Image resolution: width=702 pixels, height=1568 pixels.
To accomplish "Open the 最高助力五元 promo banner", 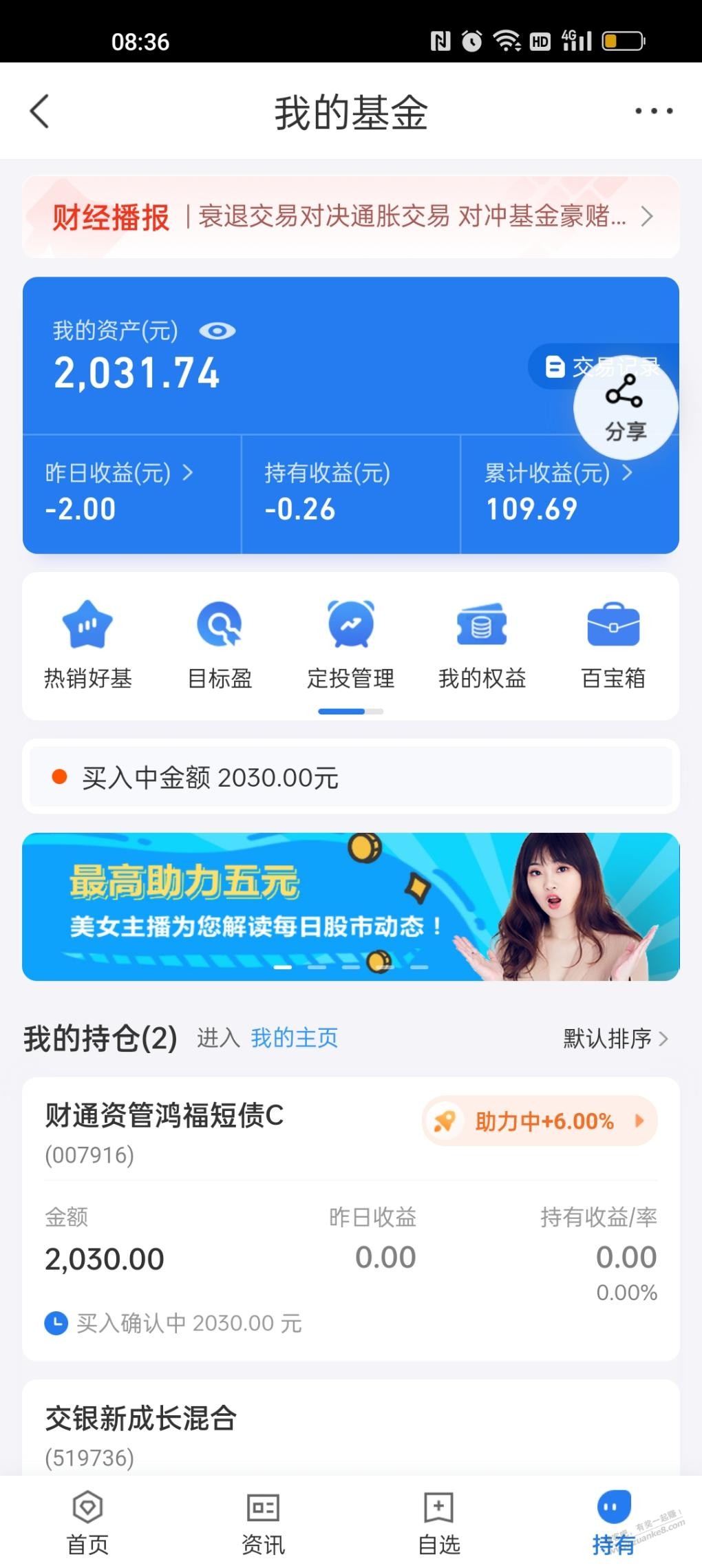I will point(351,907).
